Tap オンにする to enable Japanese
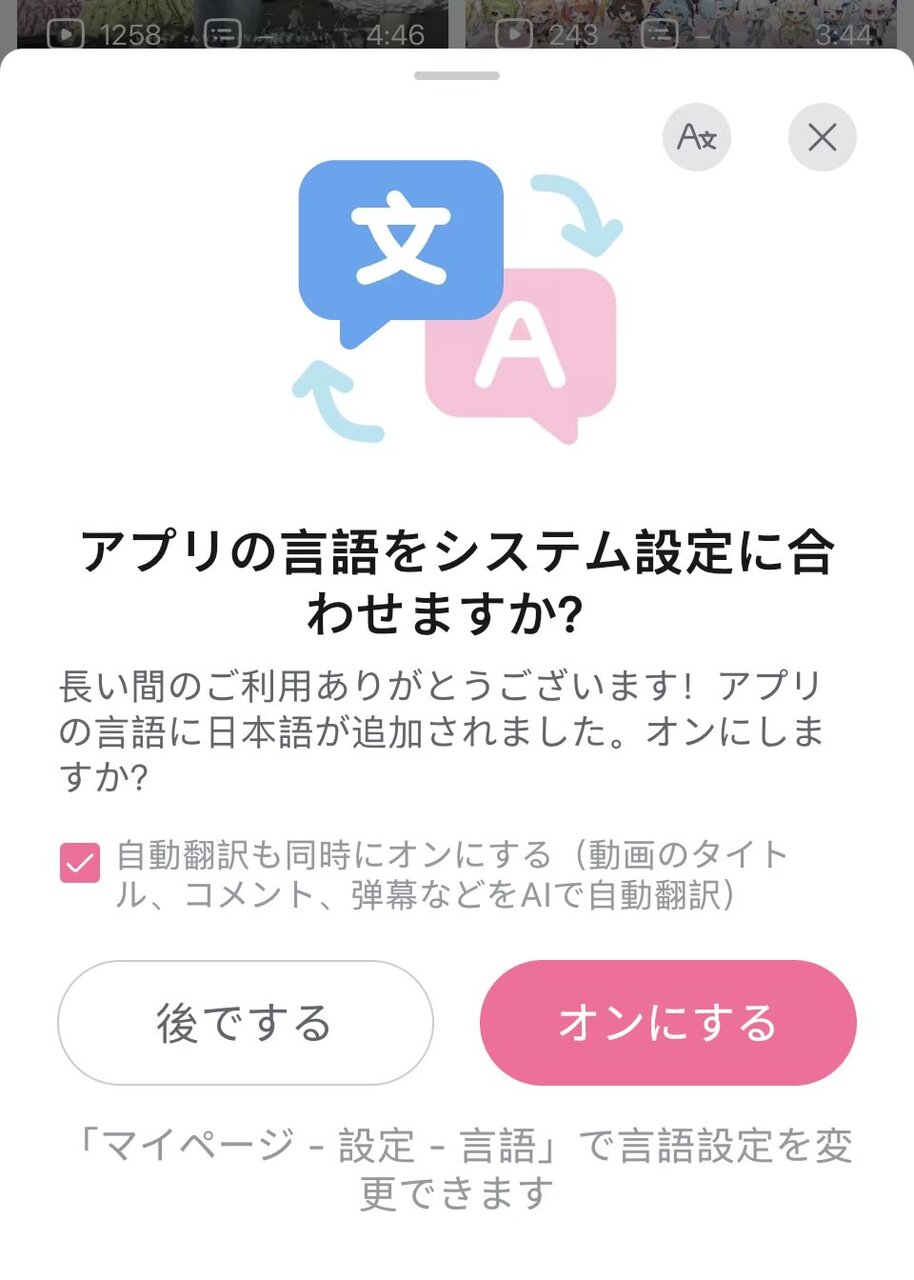This screenshot has height=1280, width=914. pyautogui.click(x=668, y=1022)
